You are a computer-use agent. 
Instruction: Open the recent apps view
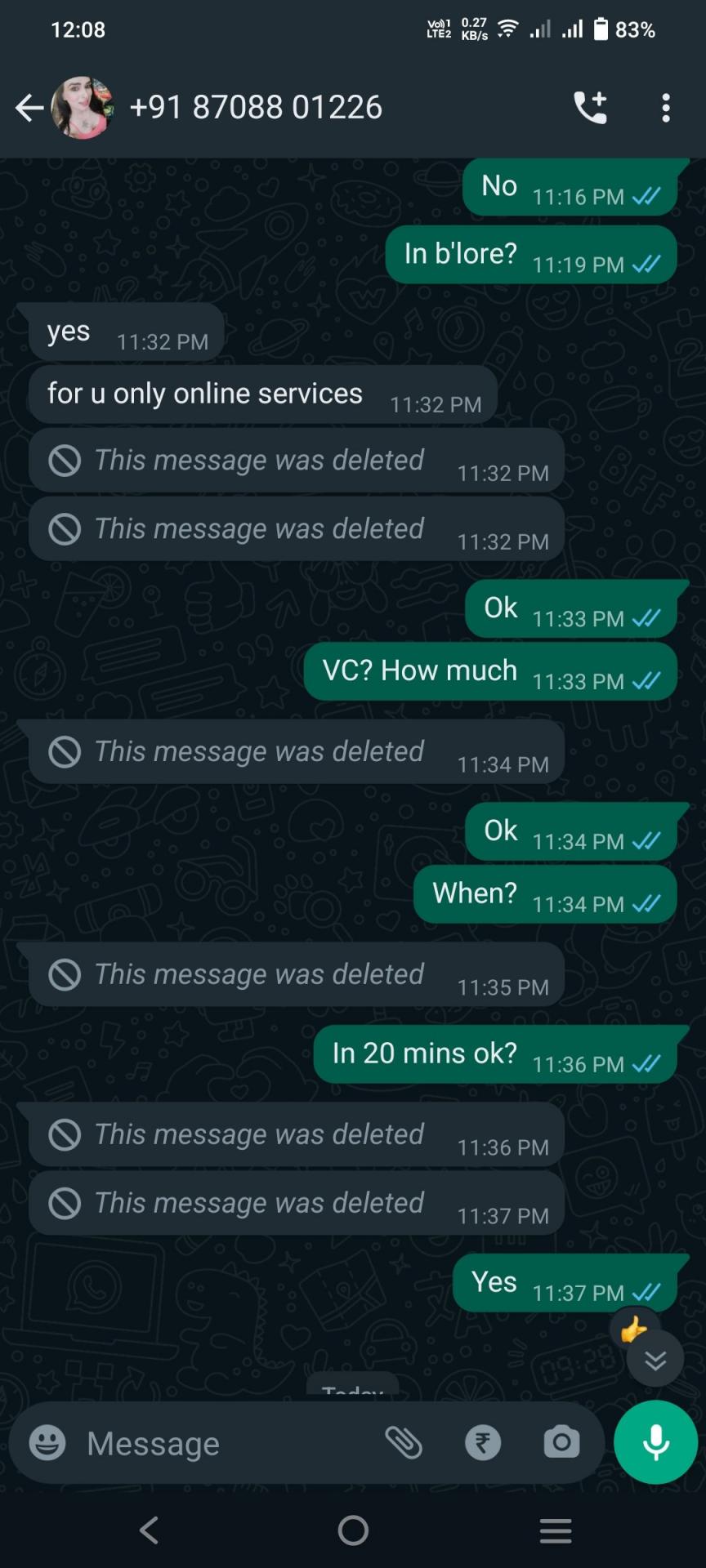click(x=556, y=1530)
